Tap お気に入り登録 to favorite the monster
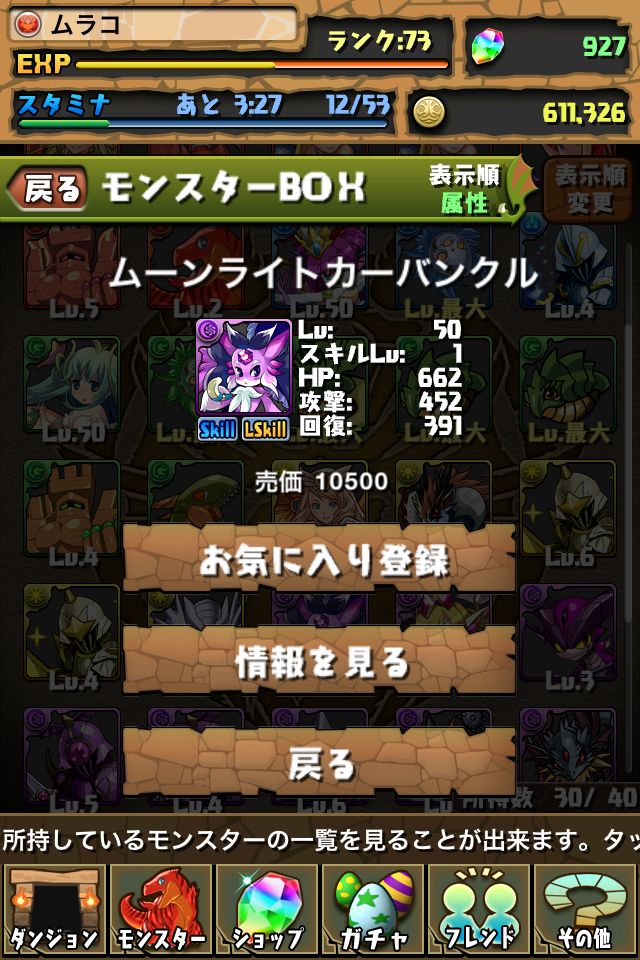The width and height of the screenshot is (640, 960). point(320,559)
